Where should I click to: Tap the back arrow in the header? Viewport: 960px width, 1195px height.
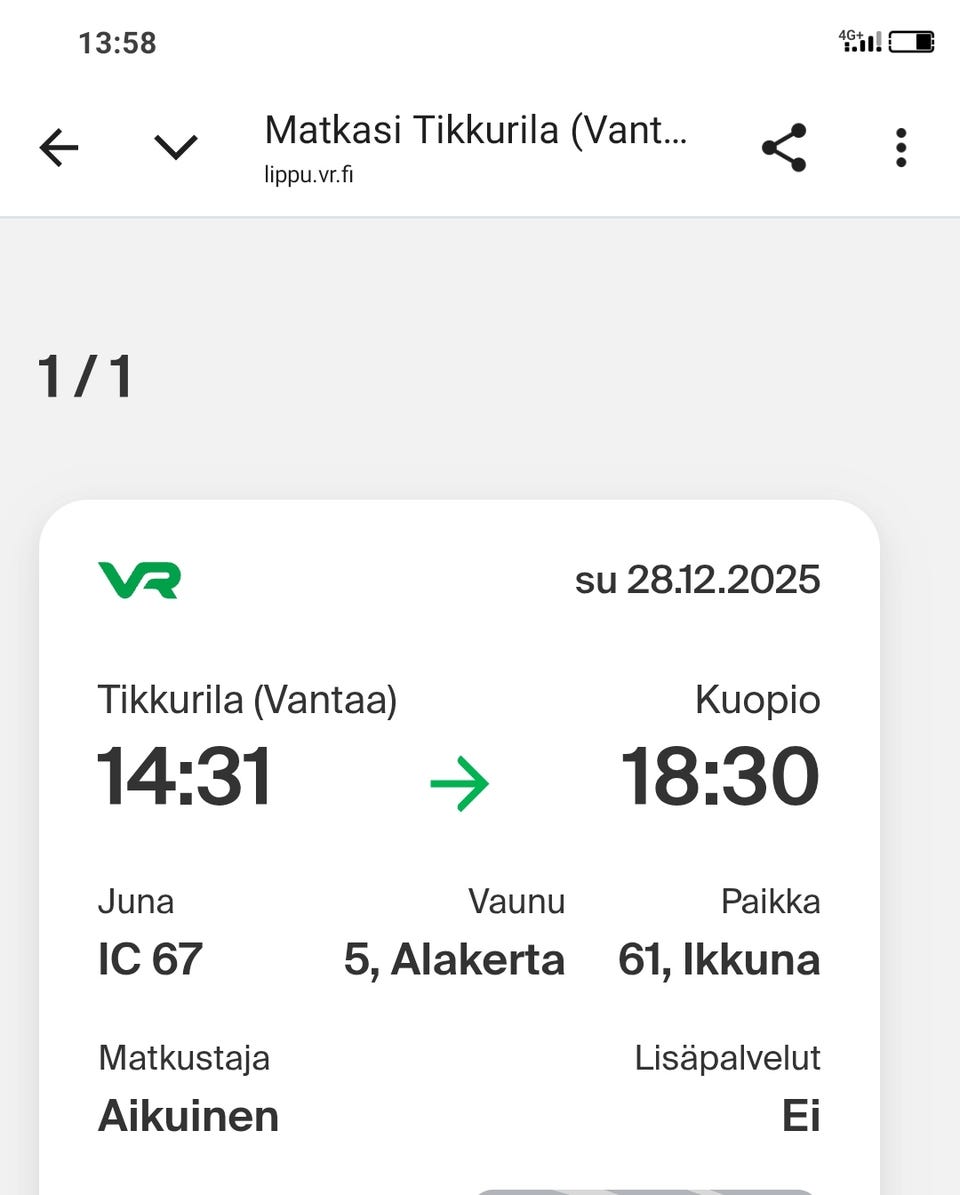[58, 146]
